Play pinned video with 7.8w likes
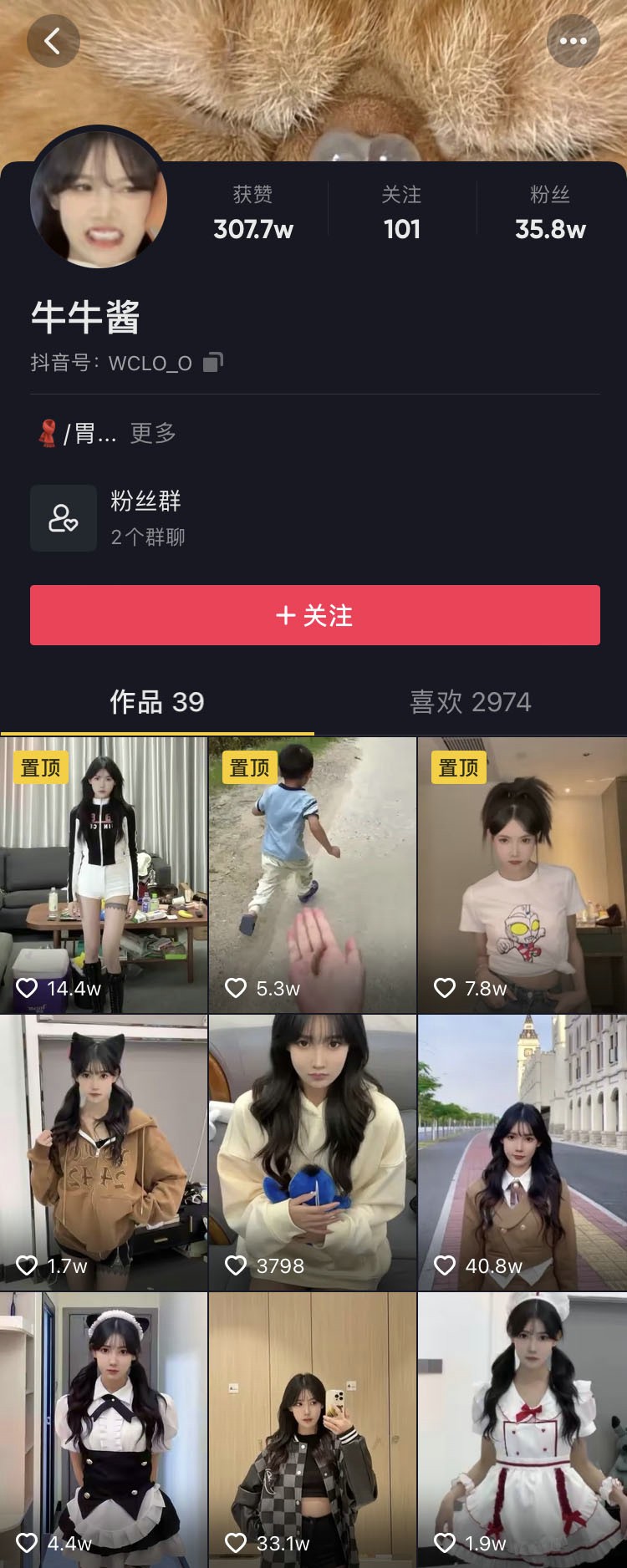Screen dimensions: 627x1568 pos(522,874)
